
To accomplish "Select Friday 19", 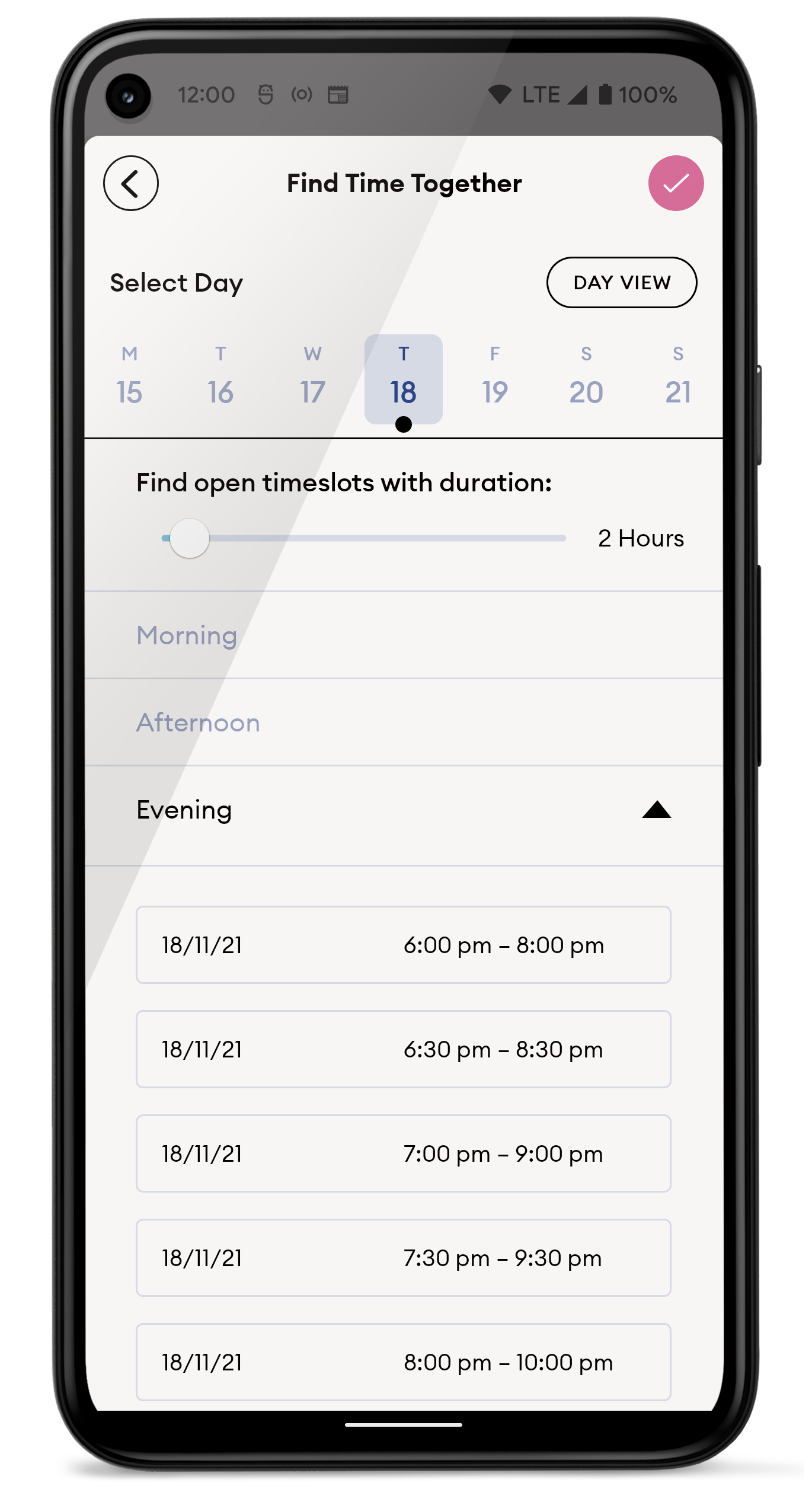I will pos(495,378).
